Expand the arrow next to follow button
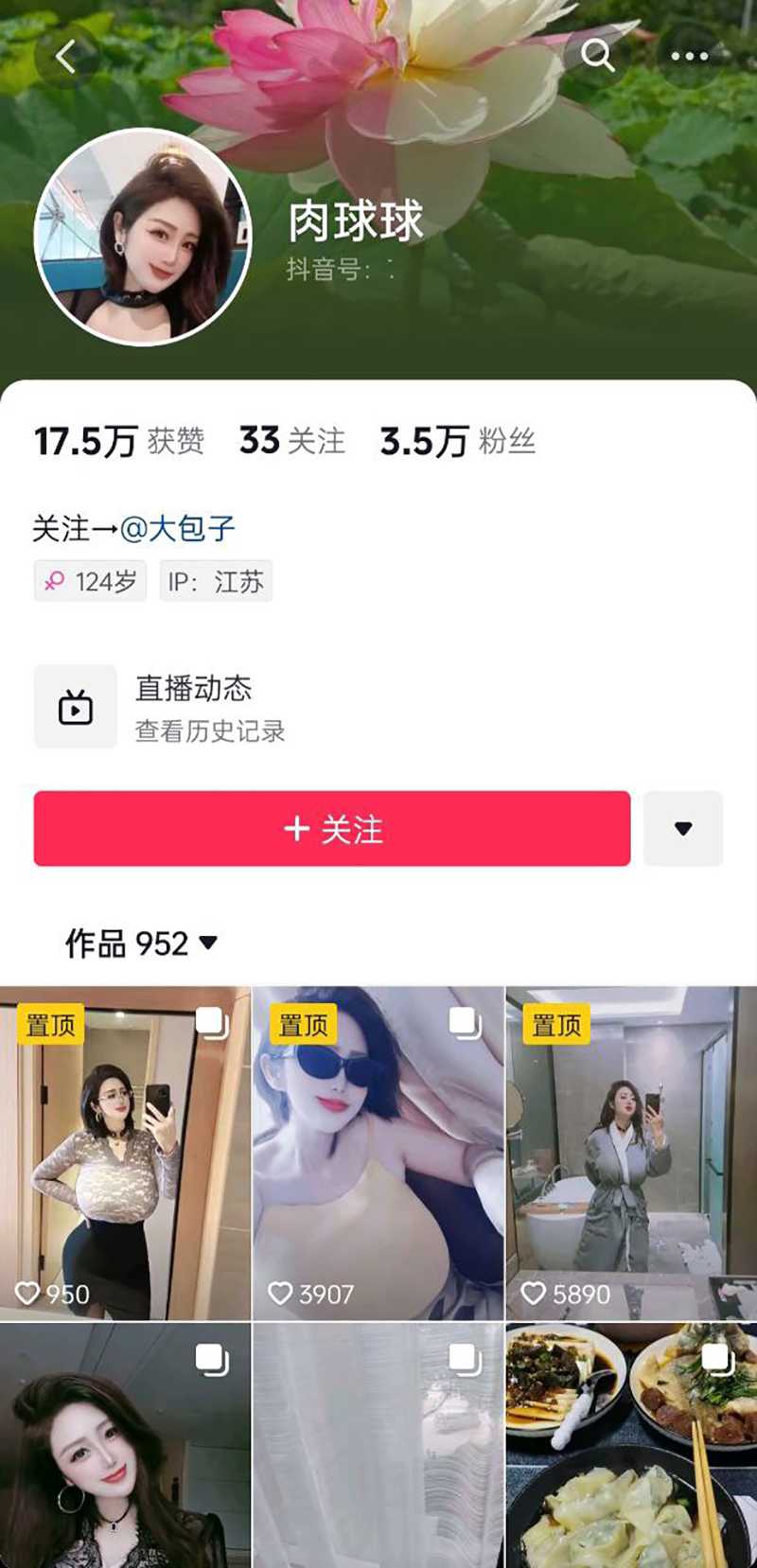Screen dimensions: 757x1568 click(x=683, y=829)
